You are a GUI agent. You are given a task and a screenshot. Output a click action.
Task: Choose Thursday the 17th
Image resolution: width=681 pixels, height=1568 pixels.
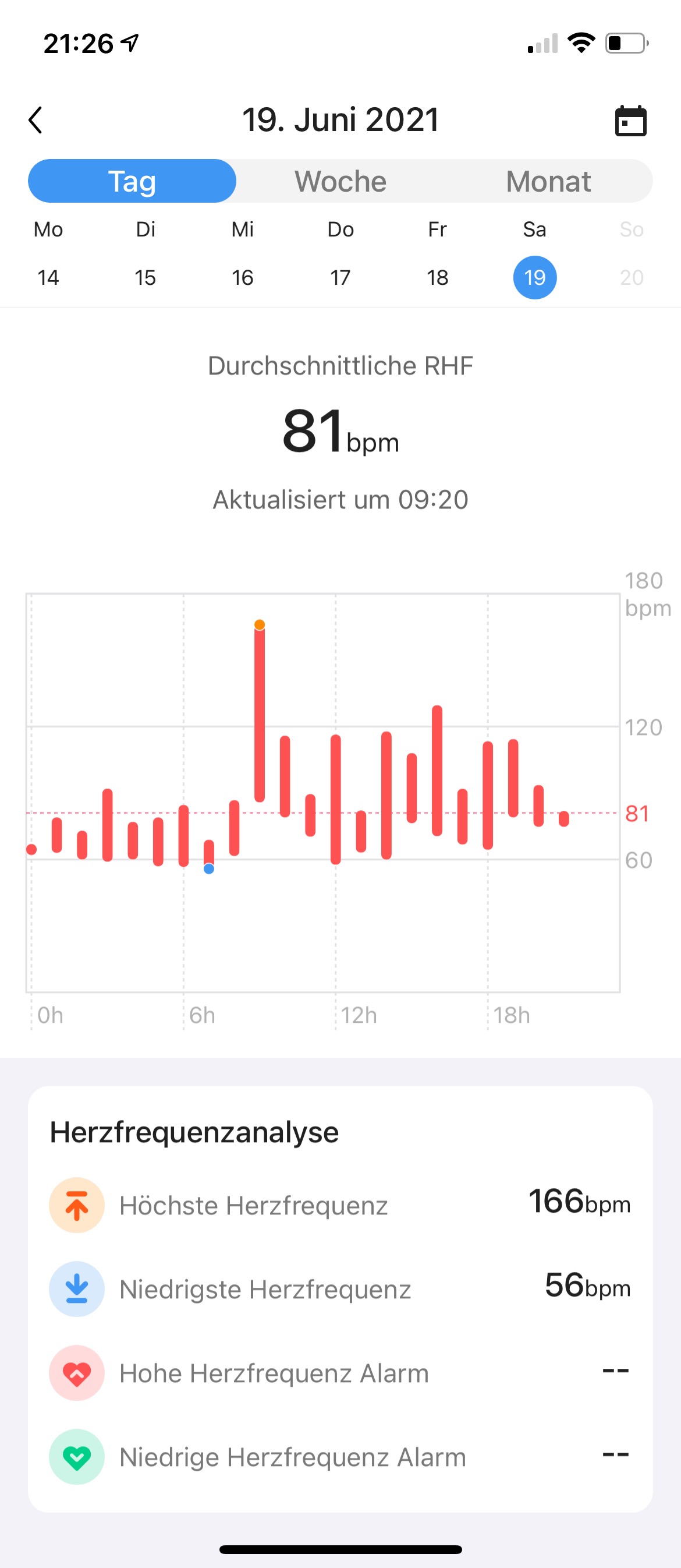point(340,277)
